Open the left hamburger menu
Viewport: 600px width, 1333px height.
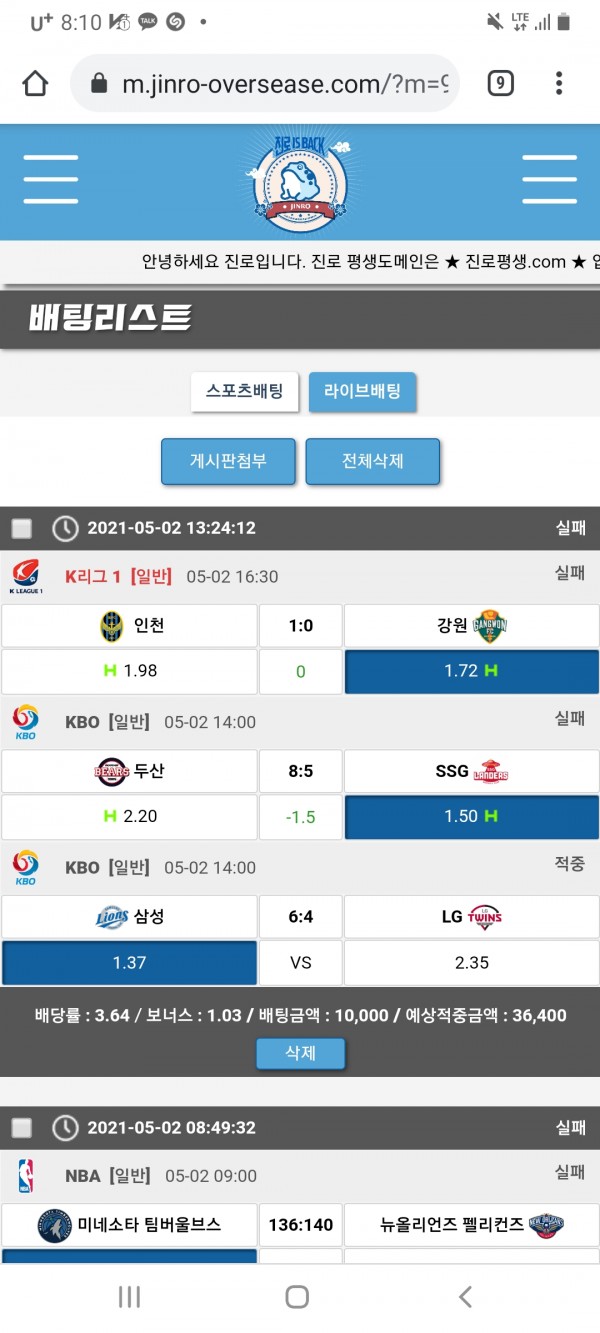(x=51, y=180)
